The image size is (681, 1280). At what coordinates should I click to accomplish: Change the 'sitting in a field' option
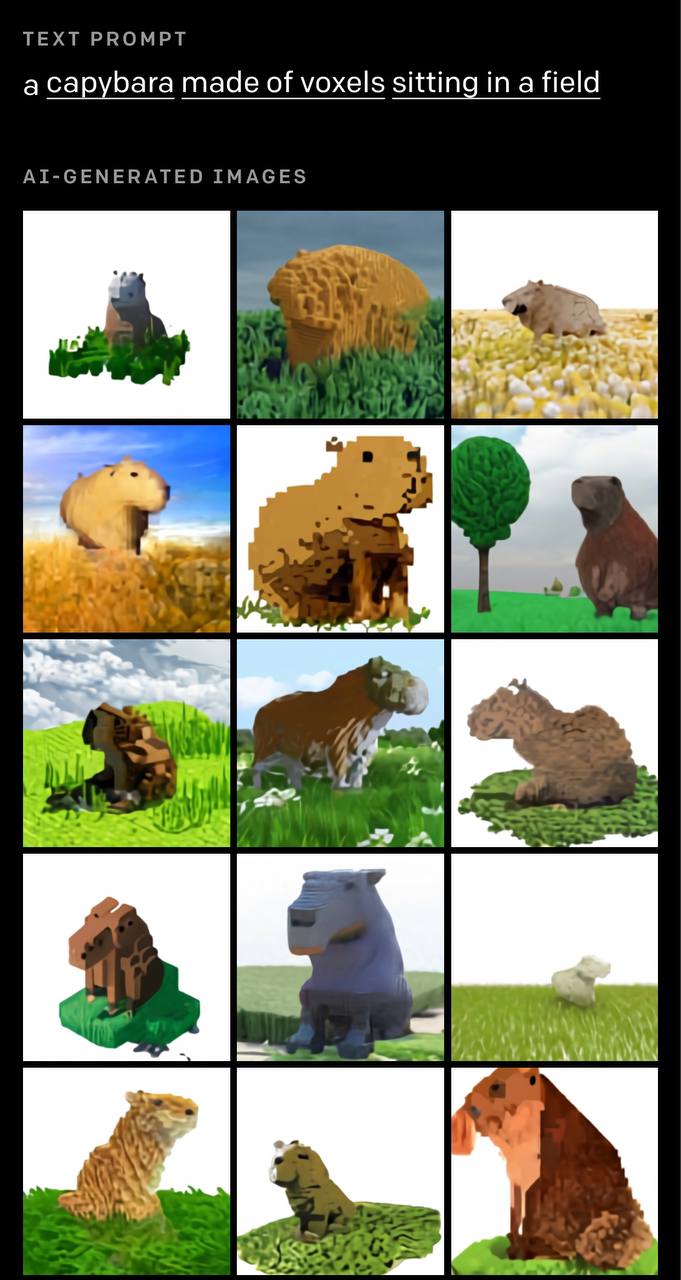(x=495, y=83)
